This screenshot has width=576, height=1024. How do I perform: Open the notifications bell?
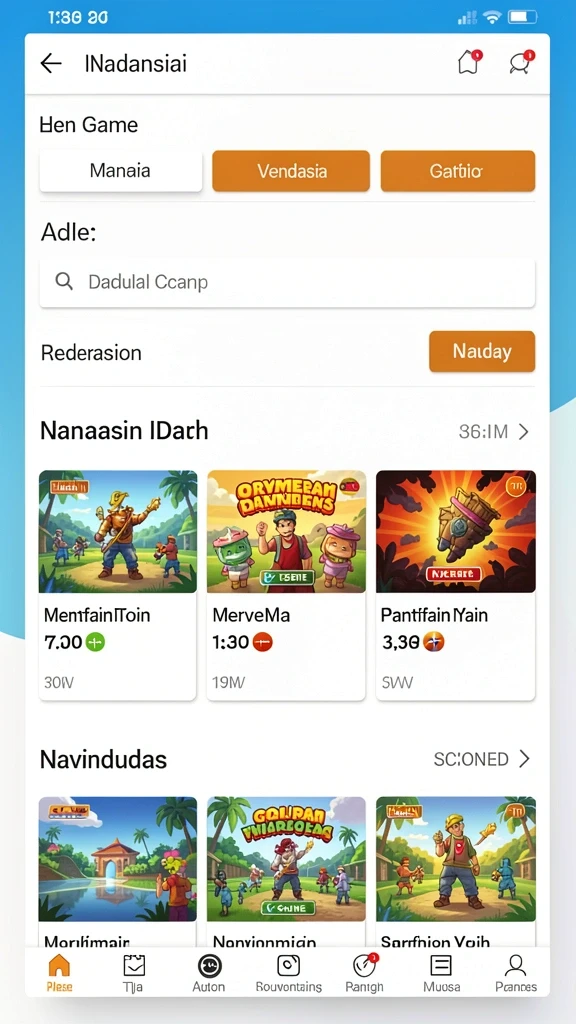[469, 63]
